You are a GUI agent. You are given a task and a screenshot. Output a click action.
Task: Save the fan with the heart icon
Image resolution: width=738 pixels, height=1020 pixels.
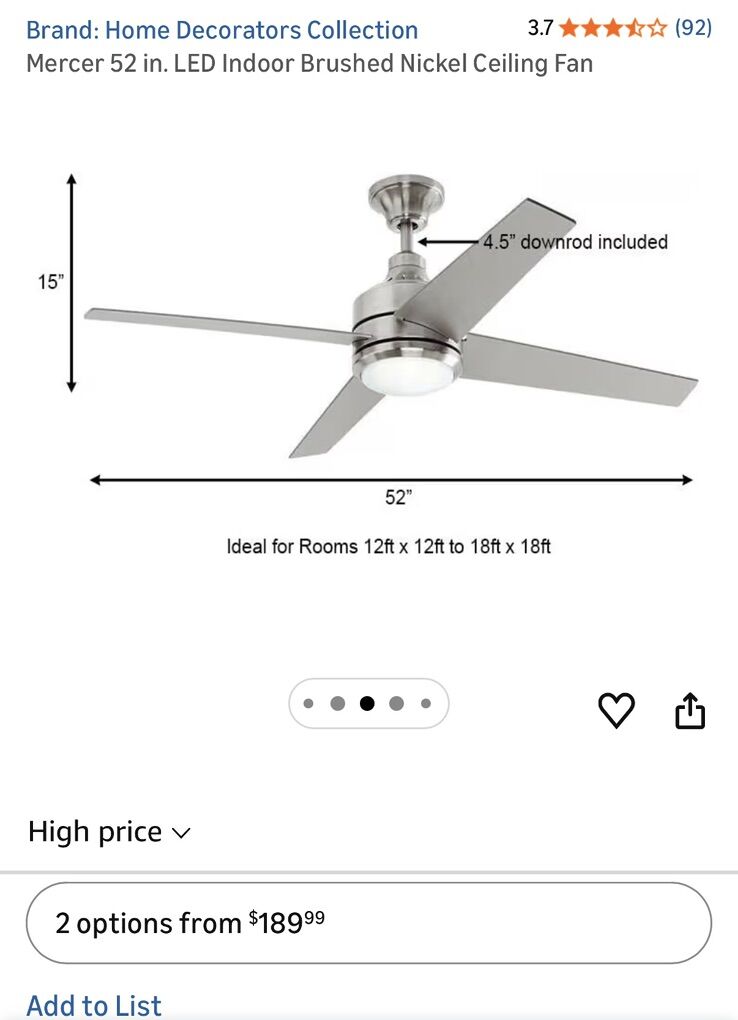click(x=616, y=711)
